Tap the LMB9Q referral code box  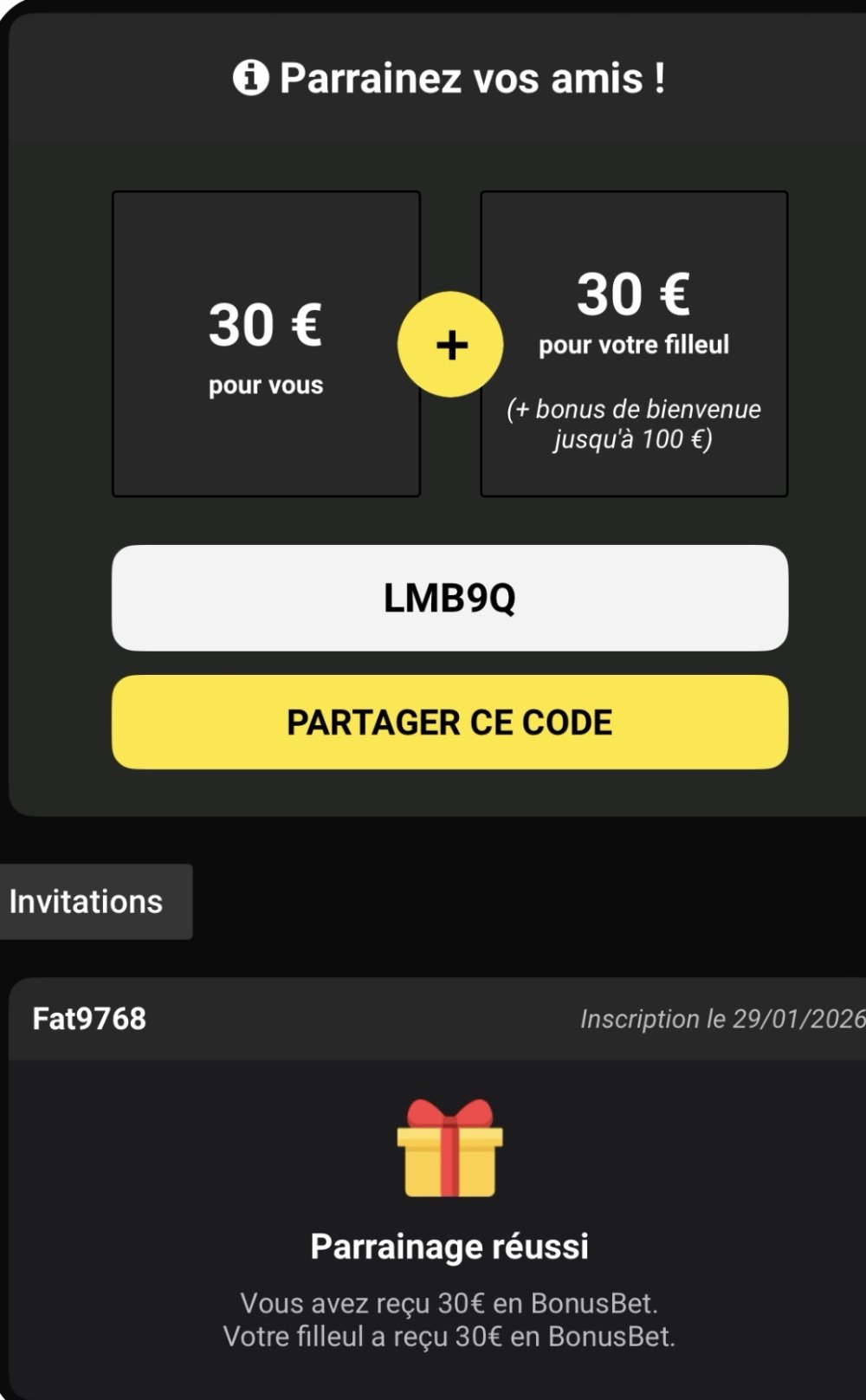coord(449,598)
